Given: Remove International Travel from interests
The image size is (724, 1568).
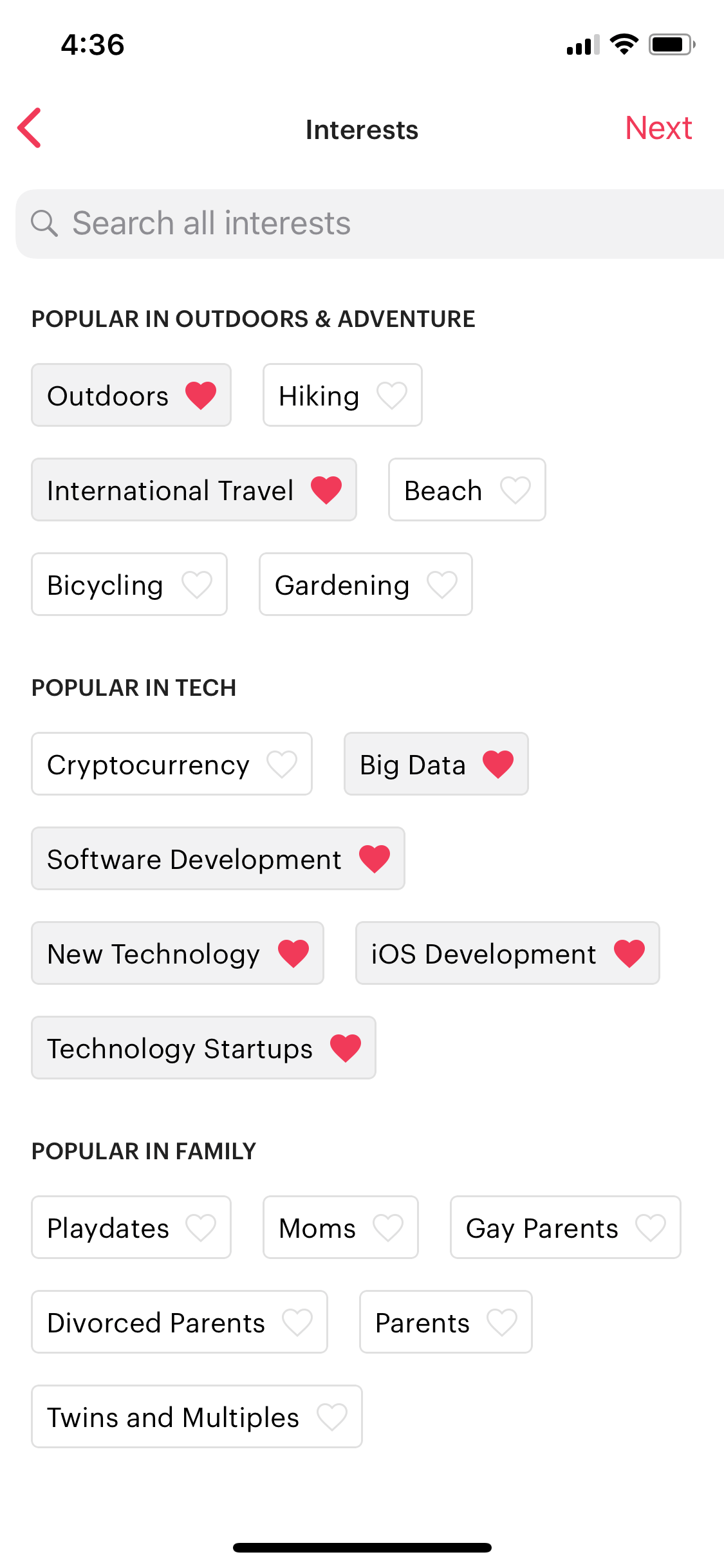Looking at the screenshot, I should [x=194, y=490].
